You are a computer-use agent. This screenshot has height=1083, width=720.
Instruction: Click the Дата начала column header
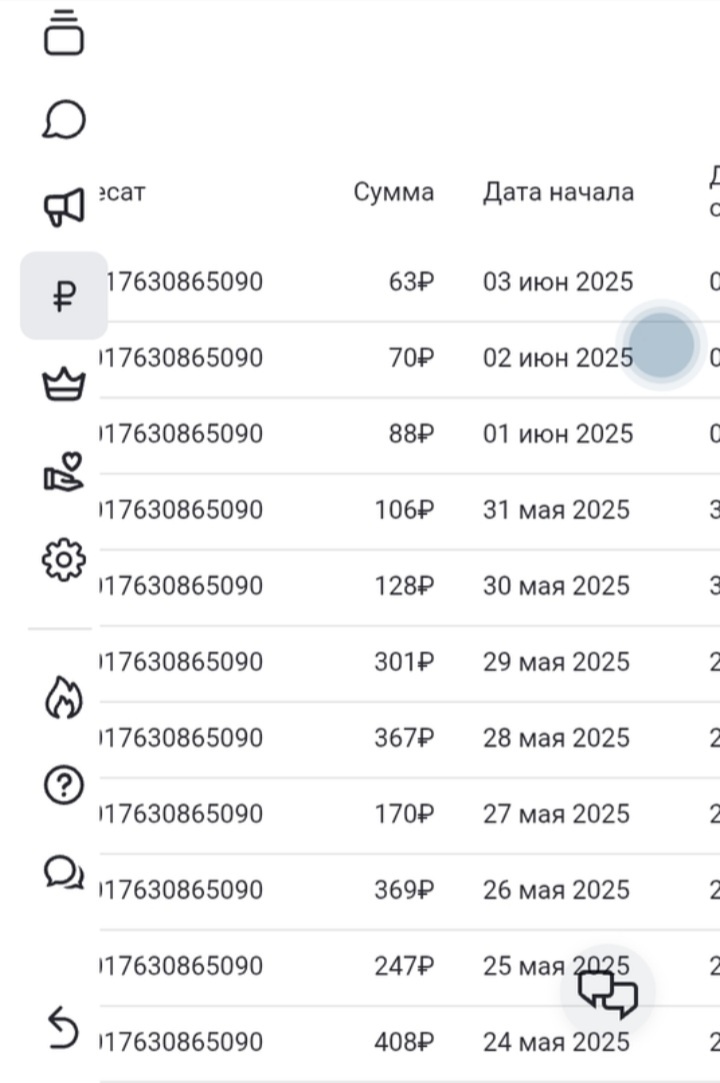(558, 192)
